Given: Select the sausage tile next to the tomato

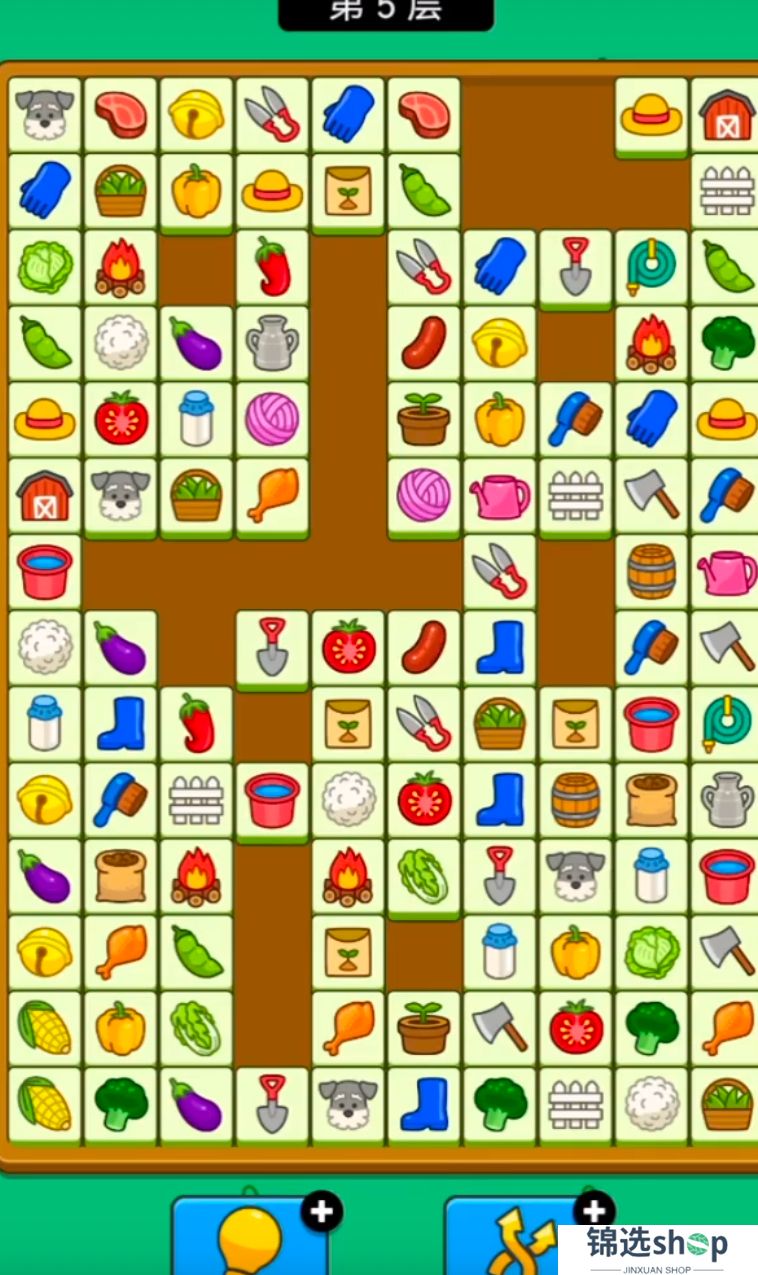Looking at the screenshot, I should (x=424, y=647).
